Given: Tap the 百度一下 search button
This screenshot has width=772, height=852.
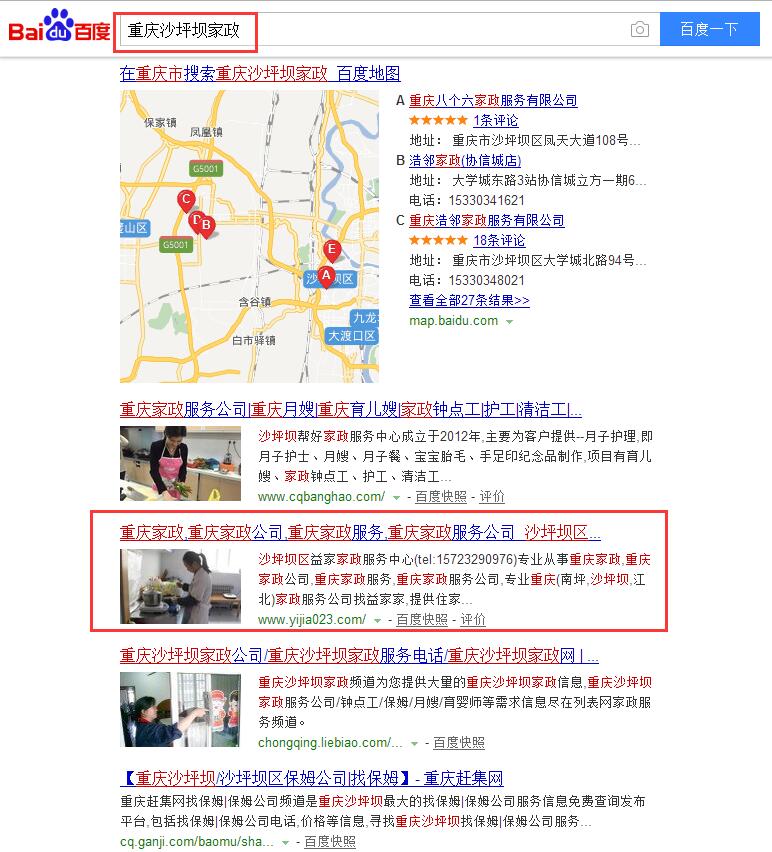Looking at the screenshot, I should tap(708, 30).
